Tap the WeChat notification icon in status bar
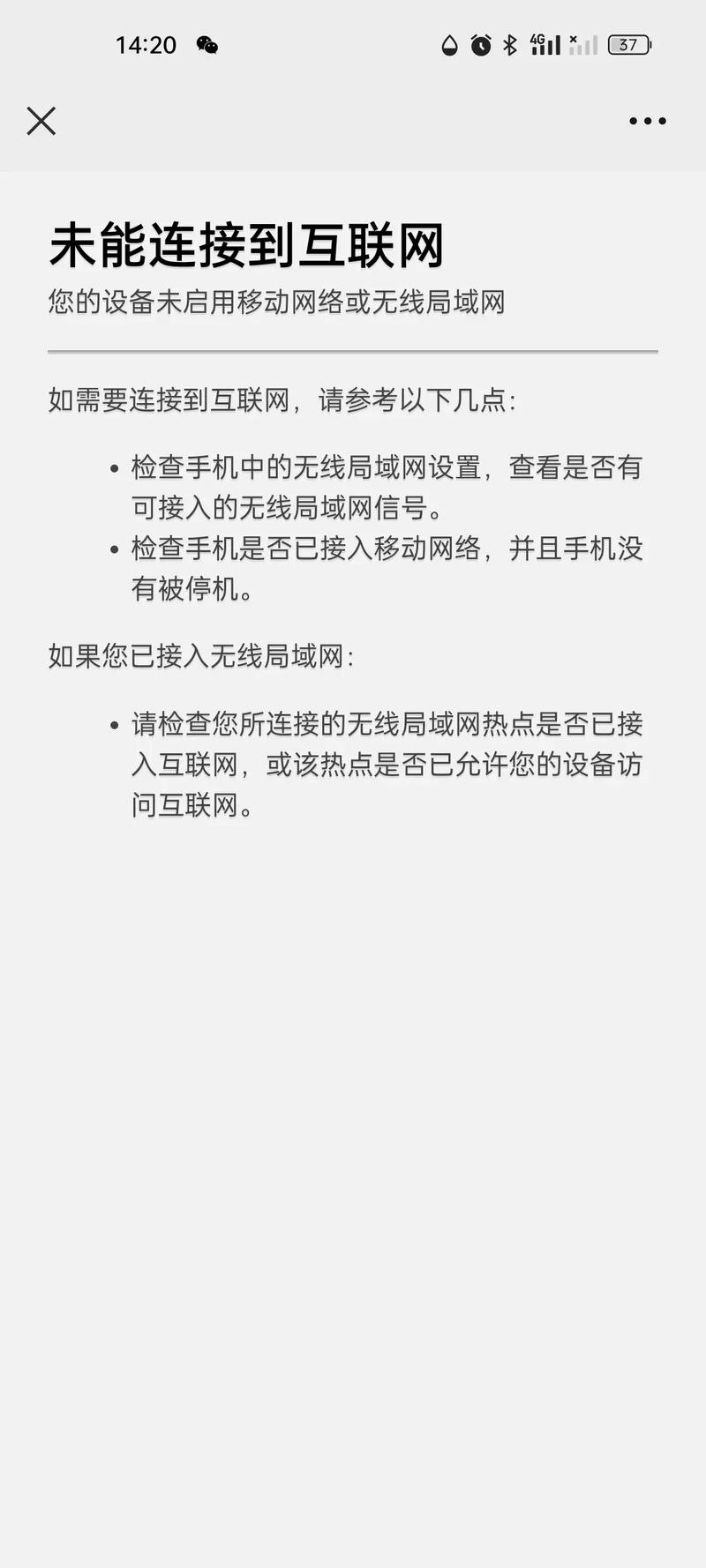 [x=208, y=46]
